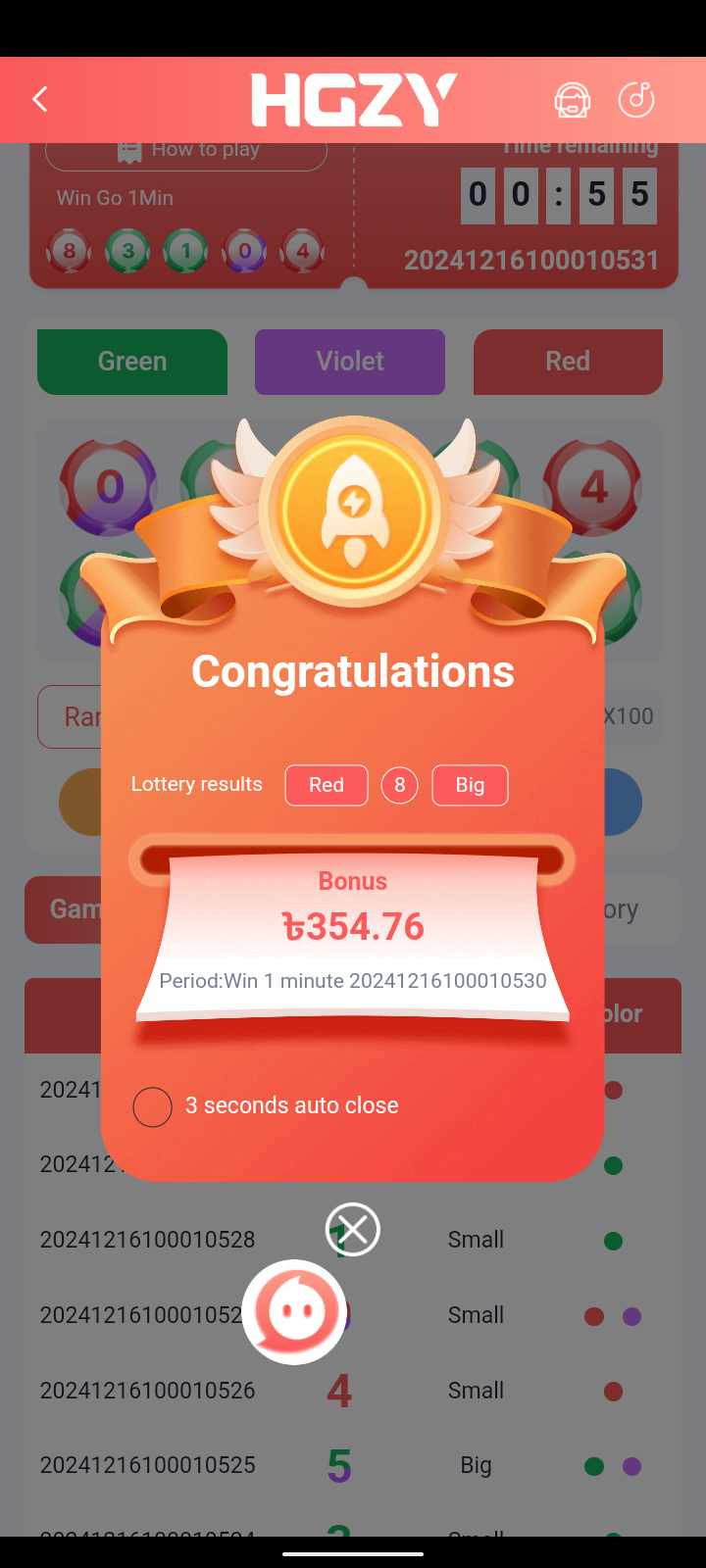Toggle the music icon in header

pyautogui.click(x=636, y=99)
